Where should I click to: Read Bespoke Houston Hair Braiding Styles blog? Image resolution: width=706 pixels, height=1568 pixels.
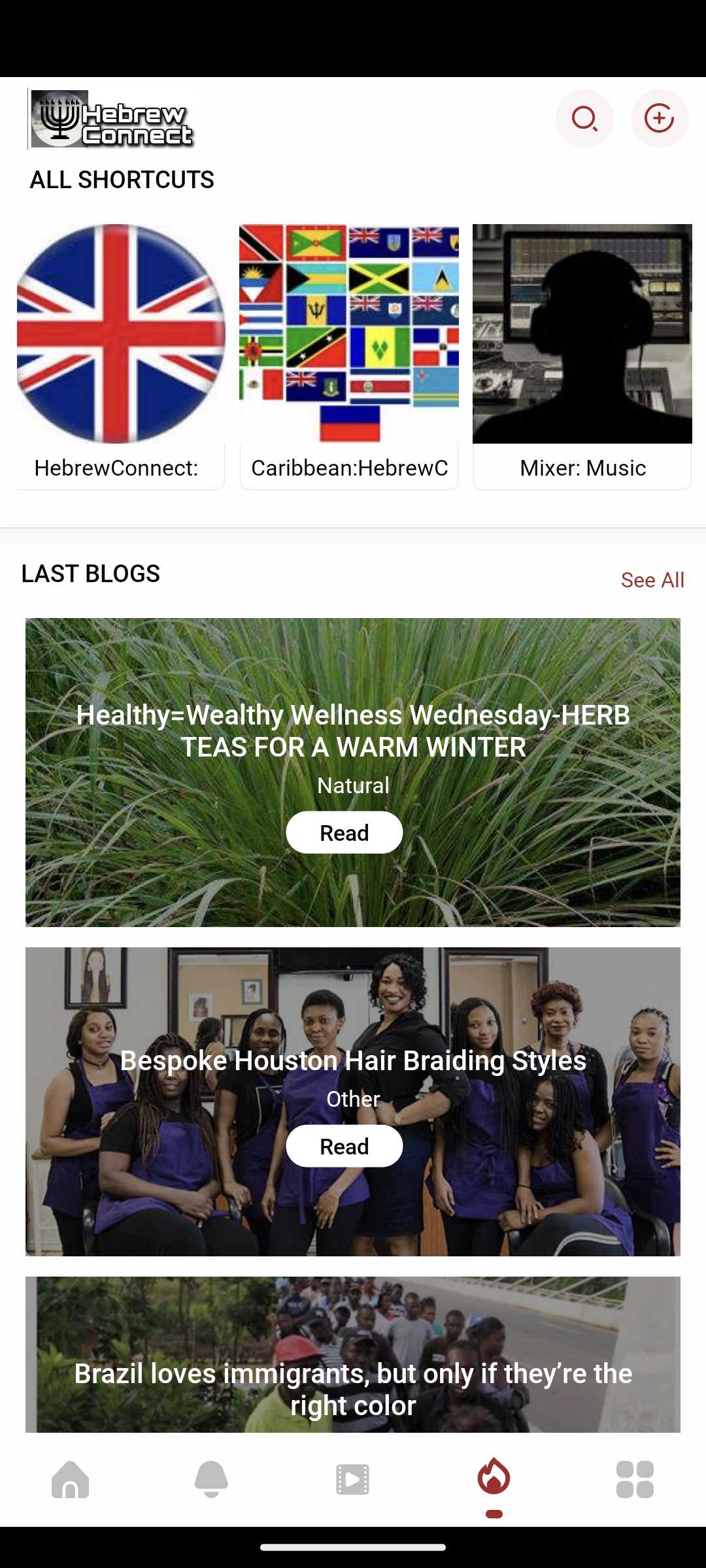tap(344, 1146)
